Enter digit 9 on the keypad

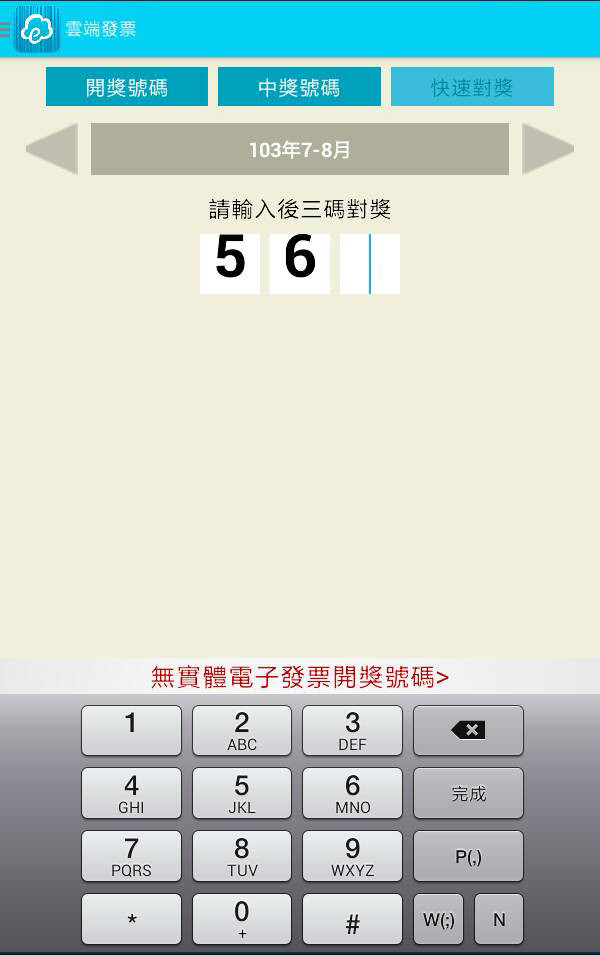point(352,856)
